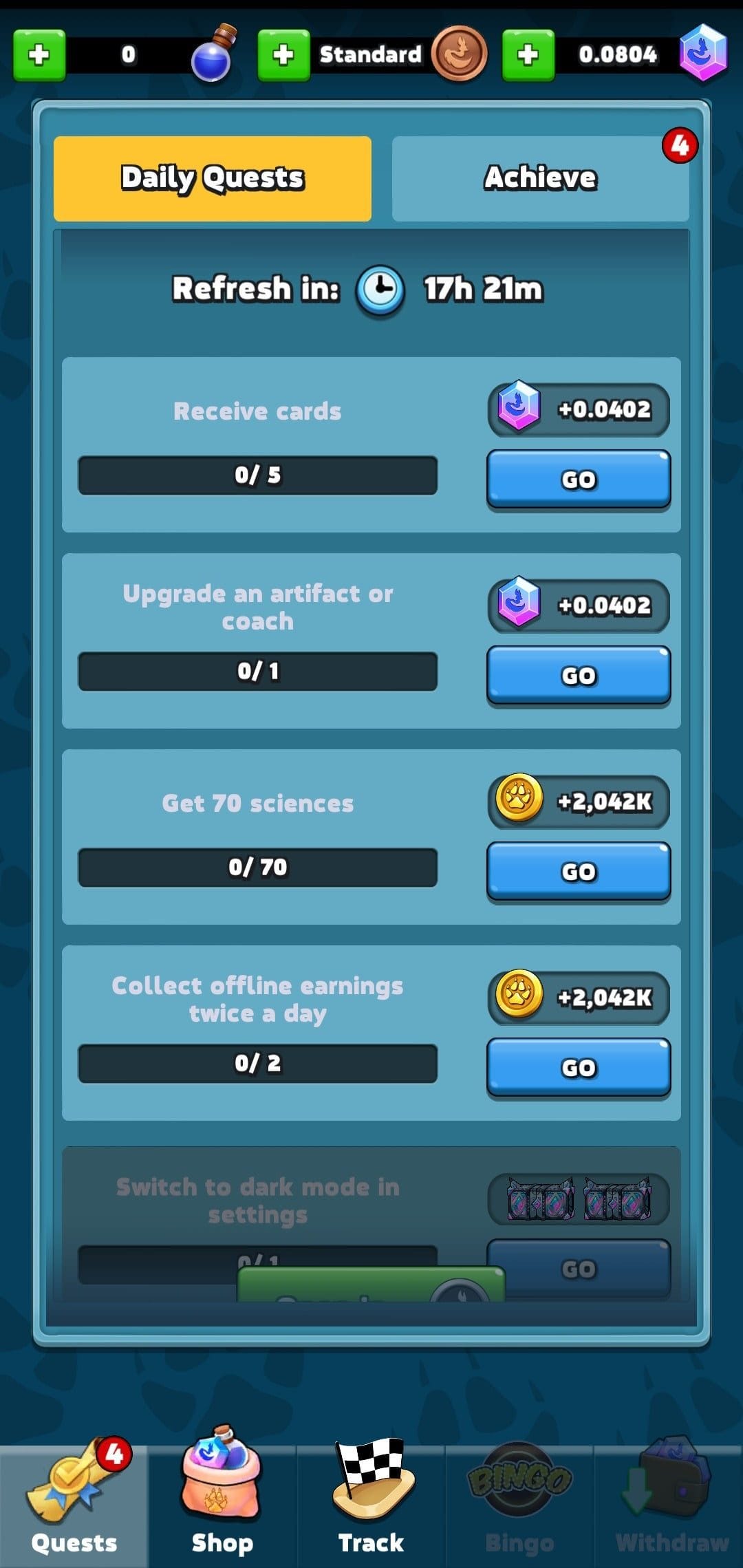Tap GO for Receive cards quest

click(578, 479)
